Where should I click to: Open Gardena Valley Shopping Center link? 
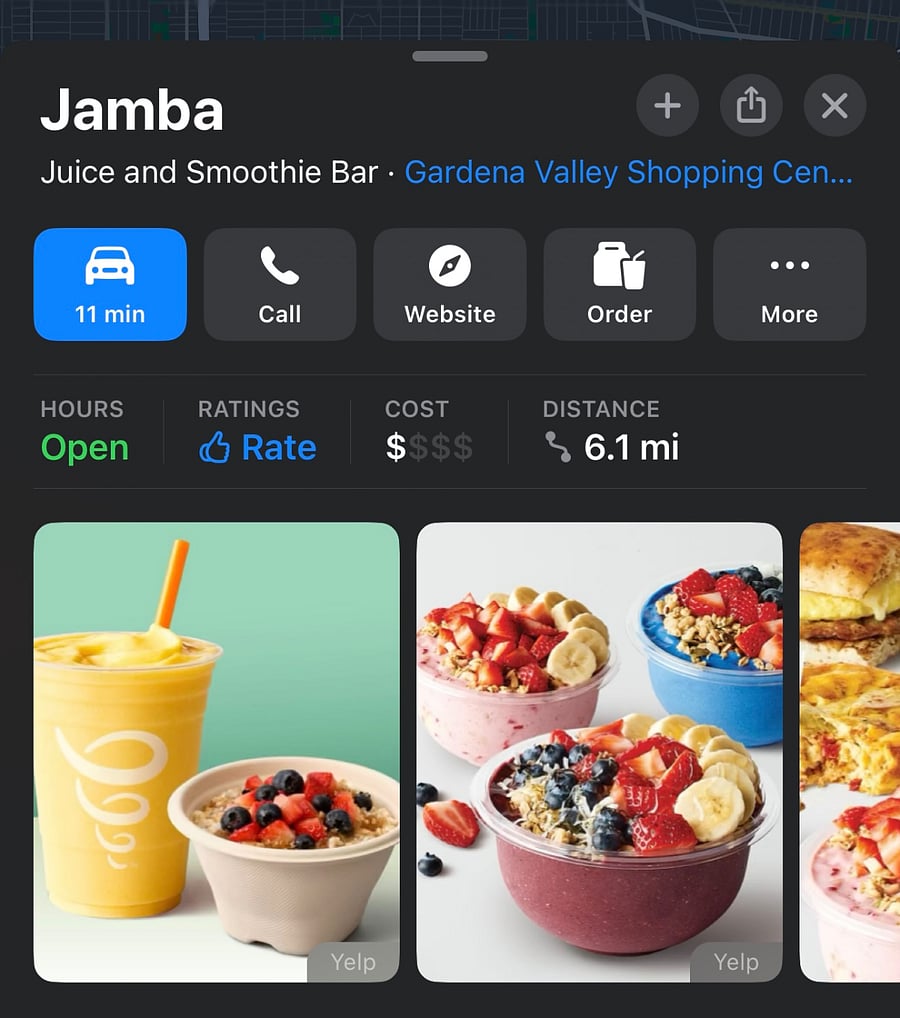tap(628, 173)
